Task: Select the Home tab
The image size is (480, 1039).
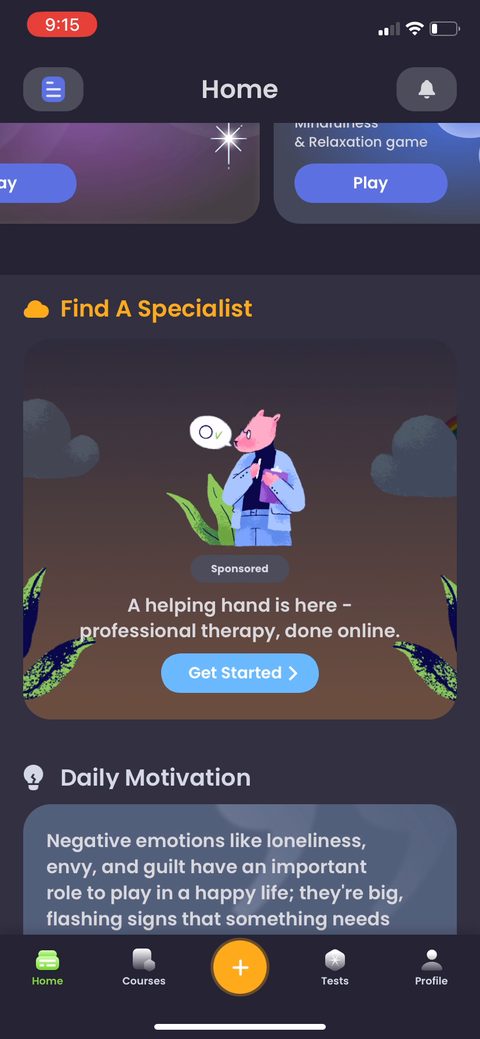Action: pyautogui.click(x=48, y=967)
